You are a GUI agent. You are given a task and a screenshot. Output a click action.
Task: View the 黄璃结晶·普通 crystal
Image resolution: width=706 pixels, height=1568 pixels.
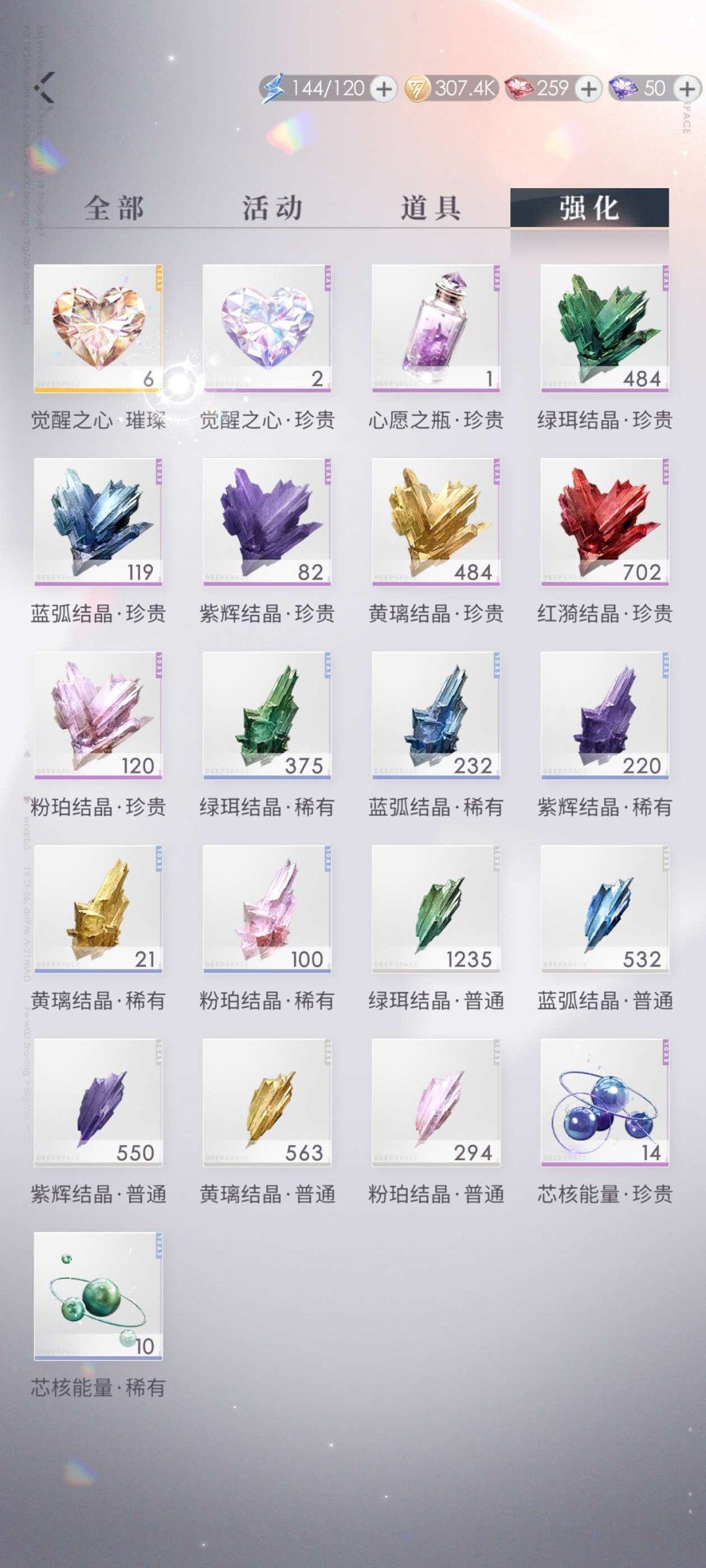tap(267, 1102)
